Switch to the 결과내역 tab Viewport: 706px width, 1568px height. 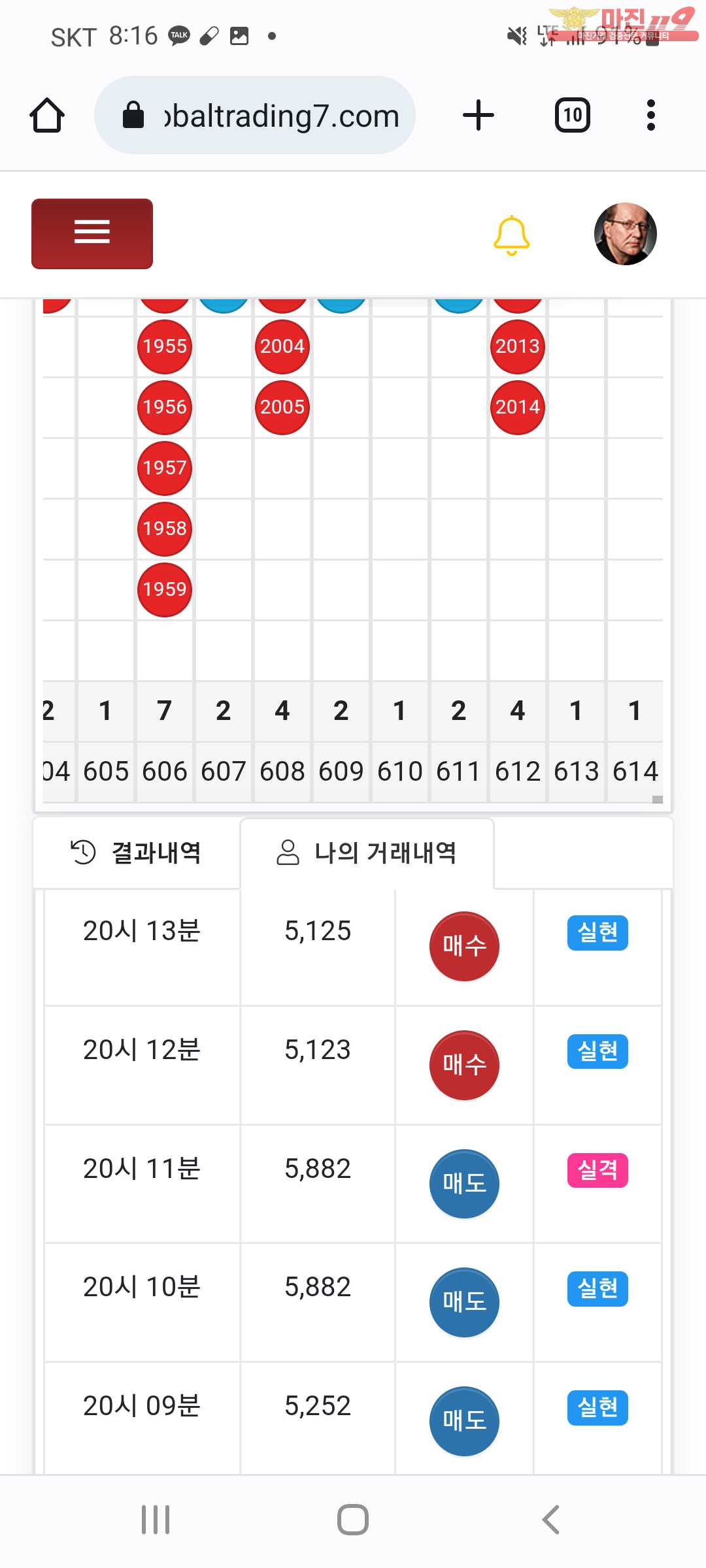tap(136, 853)
